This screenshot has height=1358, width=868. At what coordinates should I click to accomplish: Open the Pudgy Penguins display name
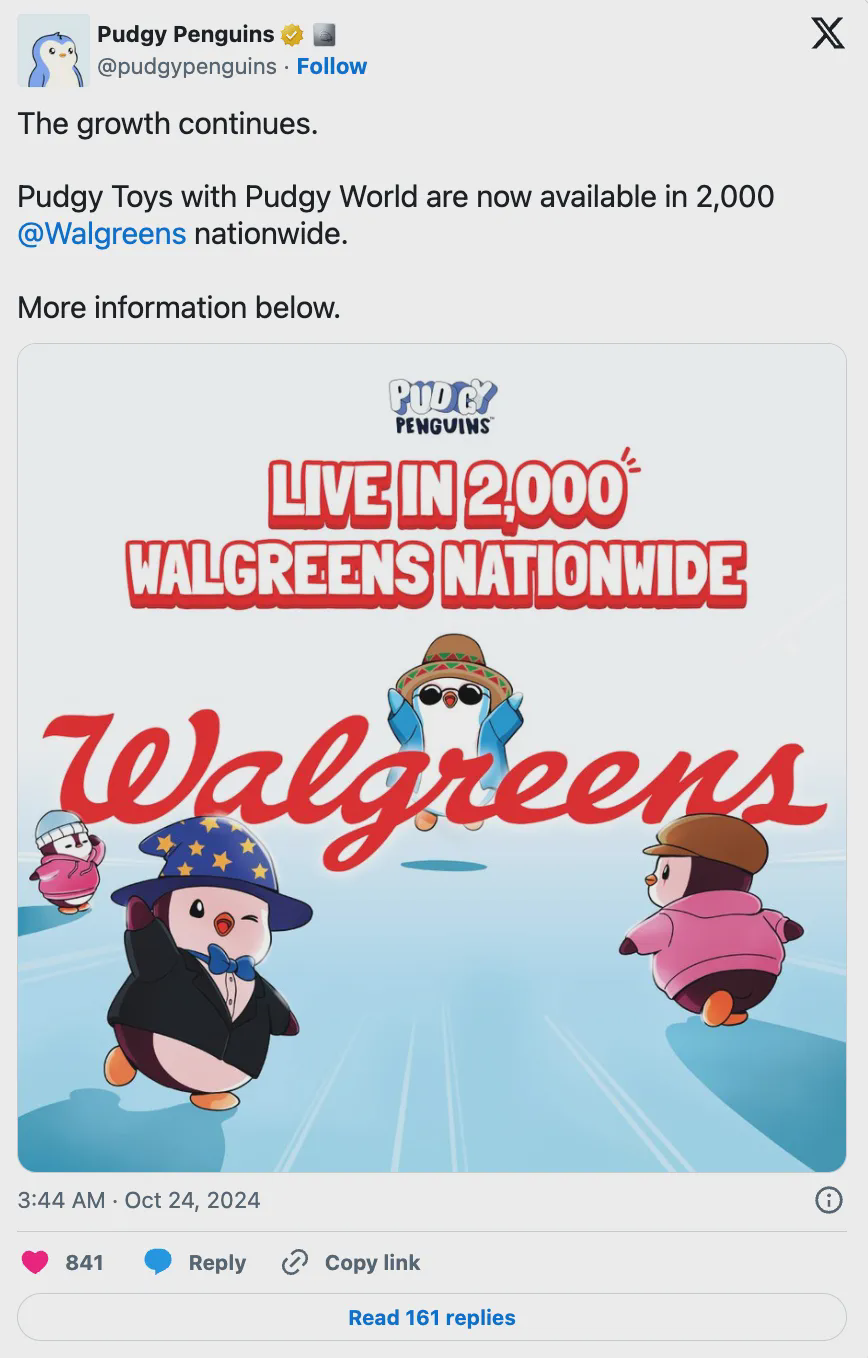tap(185, 34)
